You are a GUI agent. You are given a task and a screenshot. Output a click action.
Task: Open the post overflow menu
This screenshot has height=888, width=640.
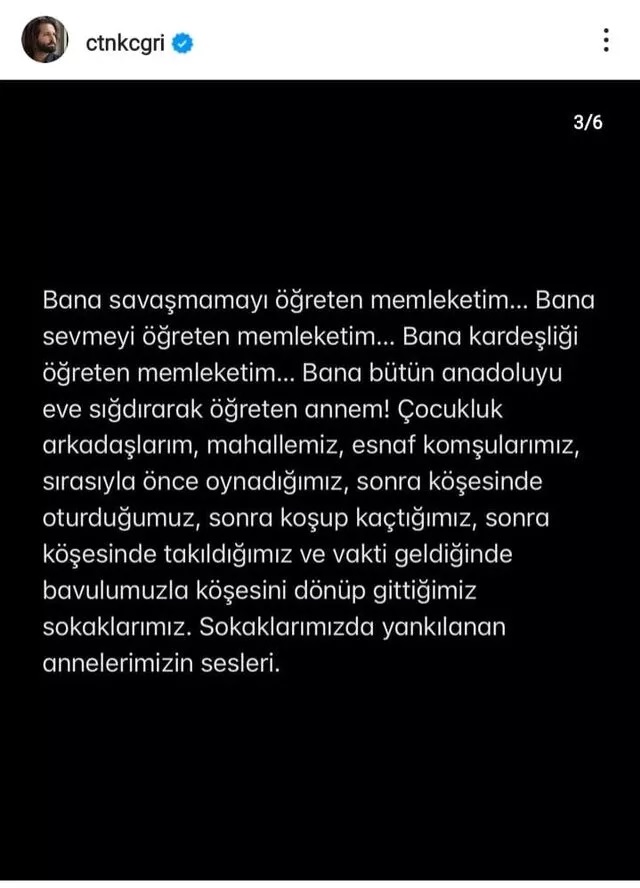coord(606,40)
